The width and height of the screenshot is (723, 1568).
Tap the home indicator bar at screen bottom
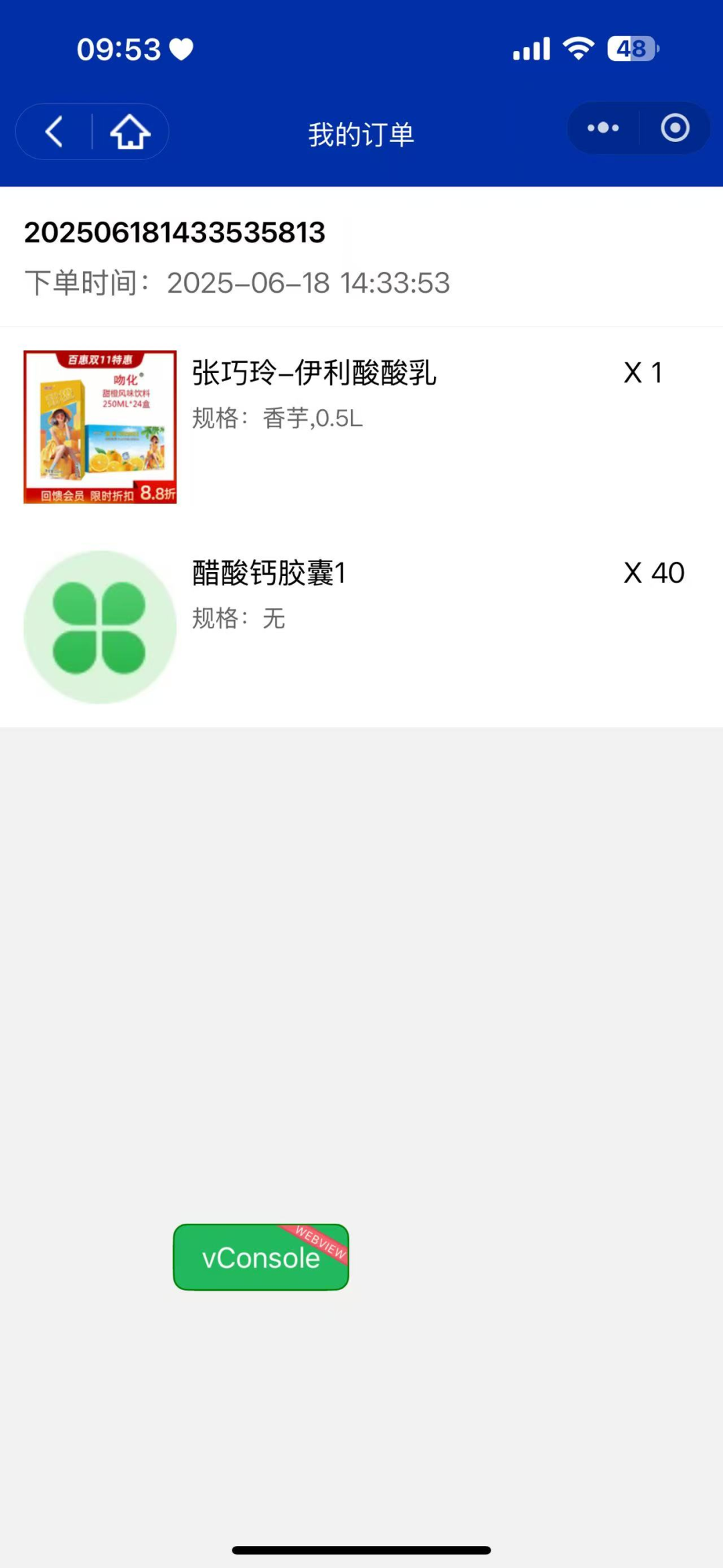361,1550
